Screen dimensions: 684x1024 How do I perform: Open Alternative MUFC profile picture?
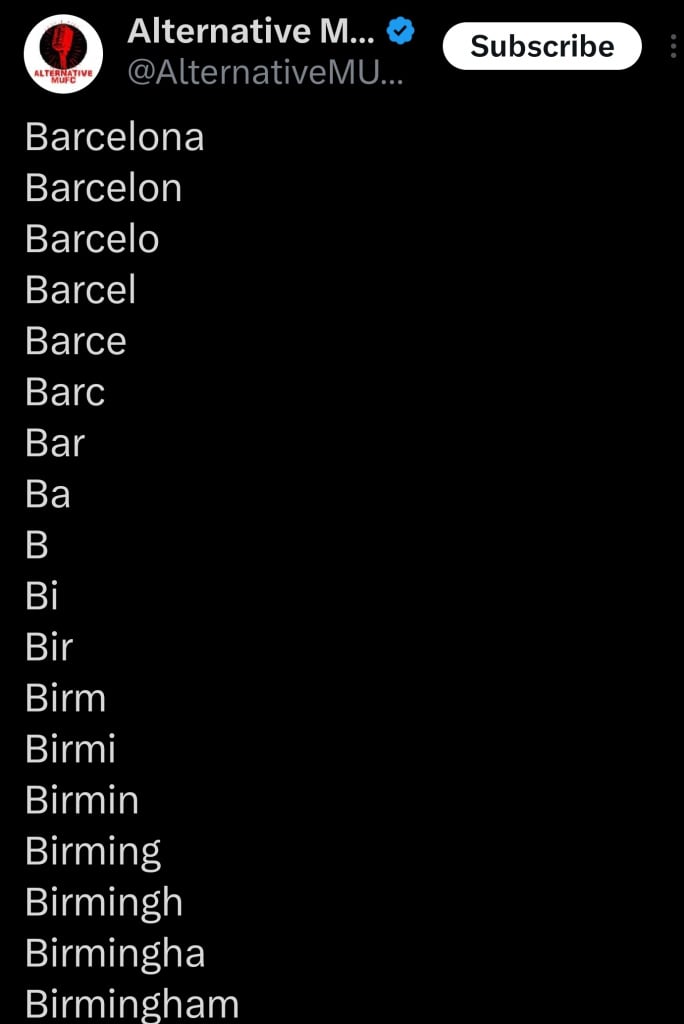click(x=64, y=54)
